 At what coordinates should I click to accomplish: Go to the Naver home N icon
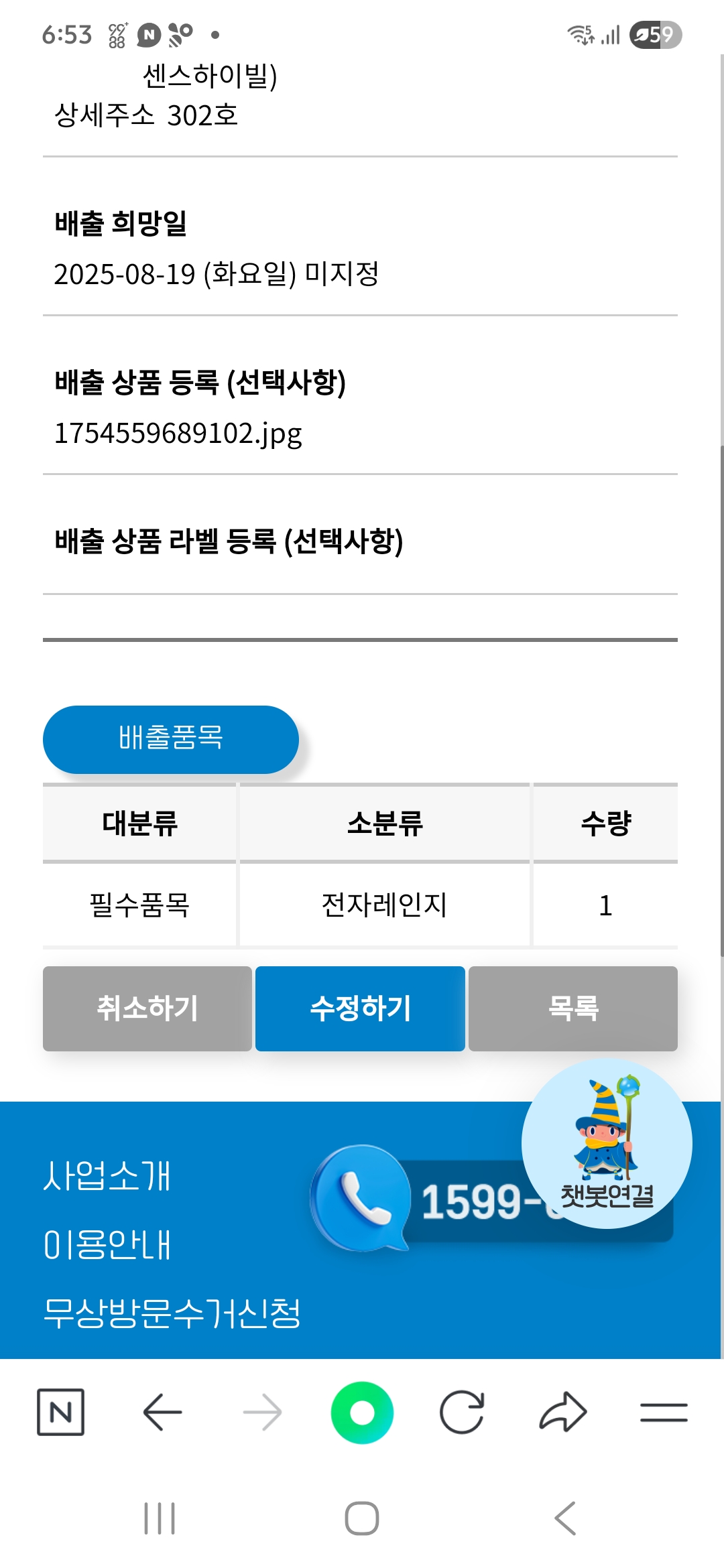point(60,1413)
